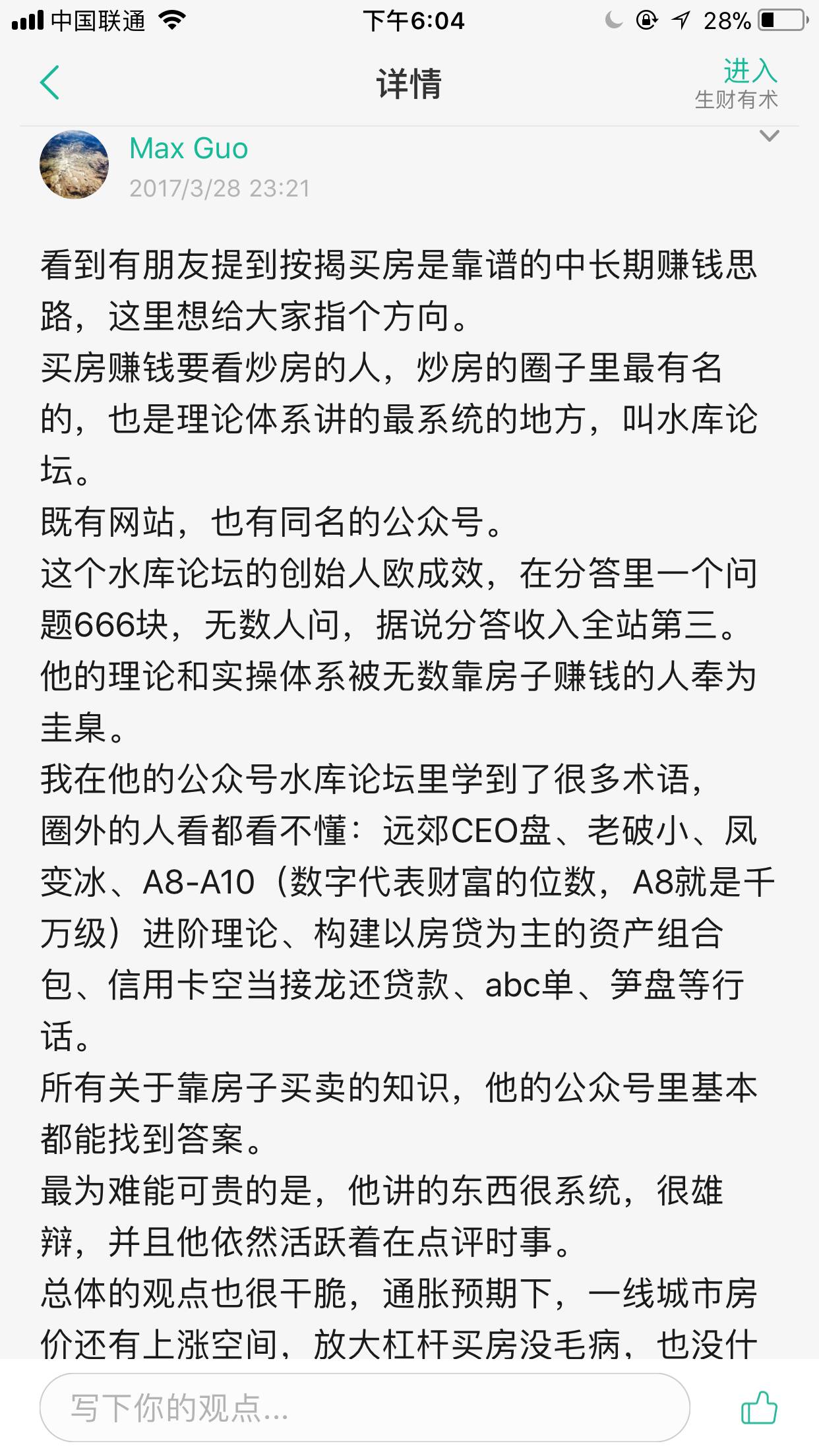
Task: Expand the post options chevron
Action: [x=770, y=136]
